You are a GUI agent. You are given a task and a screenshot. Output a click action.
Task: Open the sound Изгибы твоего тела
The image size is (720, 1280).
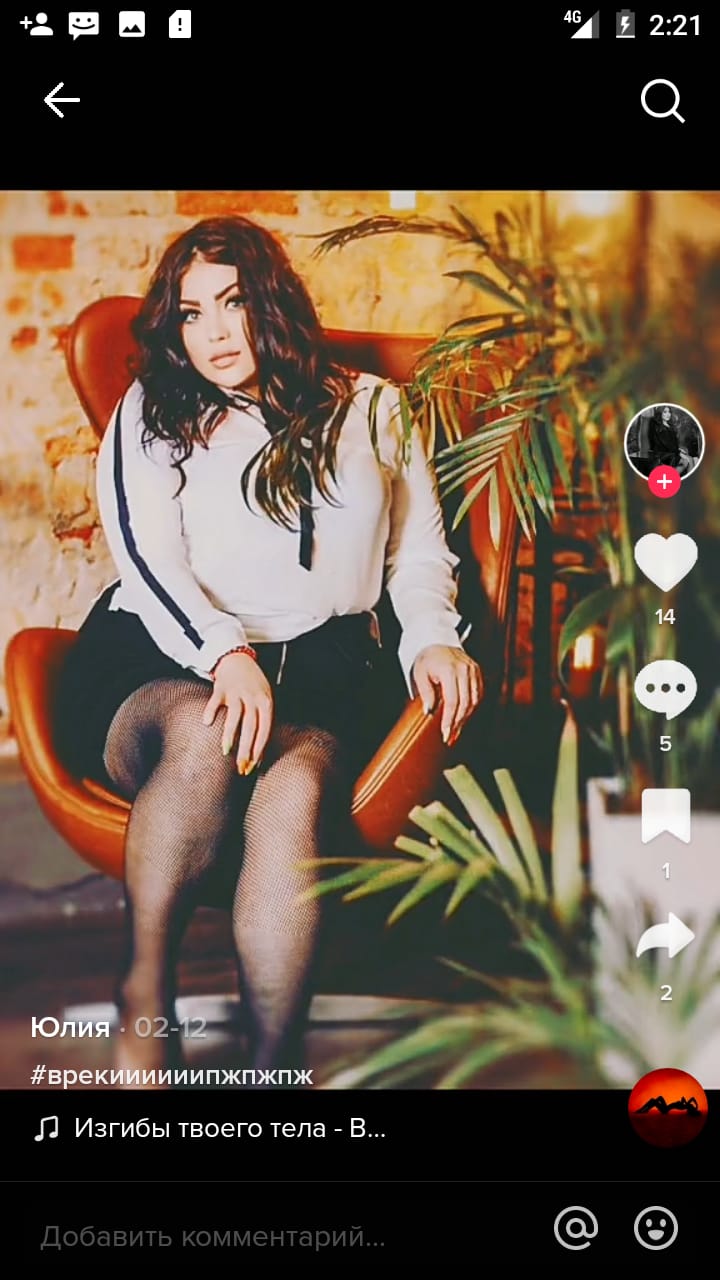(228, 1129)
